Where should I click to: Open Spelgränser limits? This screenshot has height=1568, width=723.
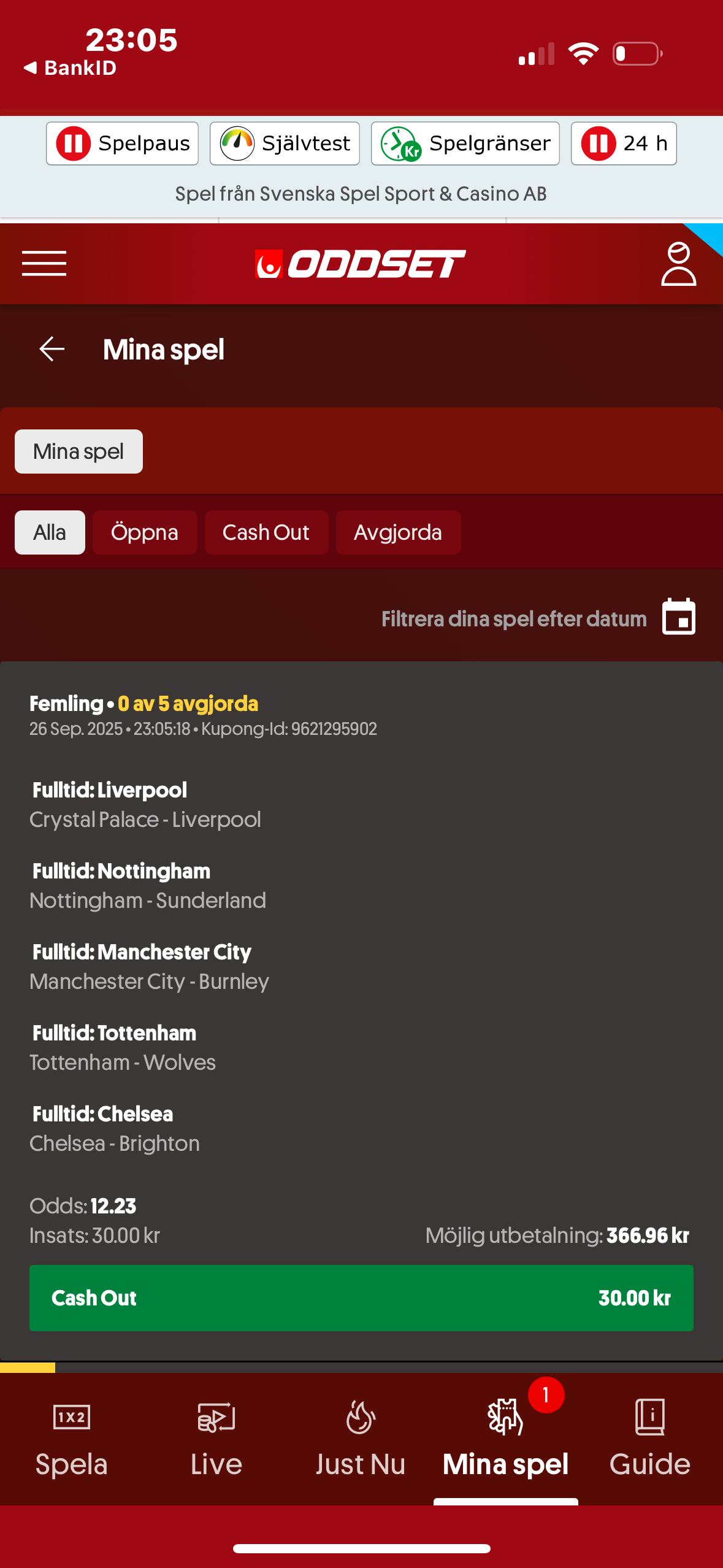pyautogui.click(x=465, y=144)
